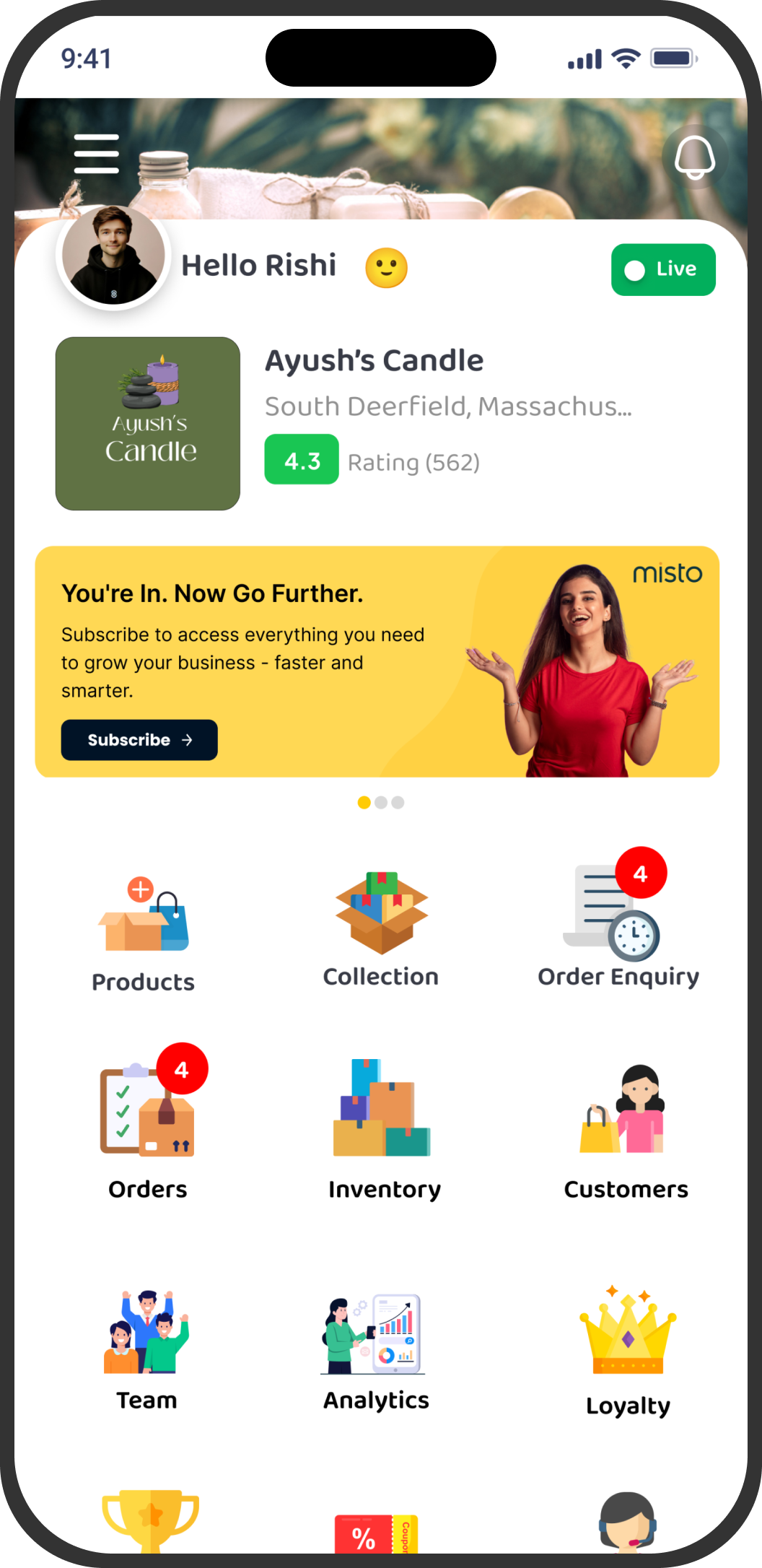The height and width of the screenshot is (1568, 762).
Task: Select the second banner page dot
Action: tap(381, 803)
